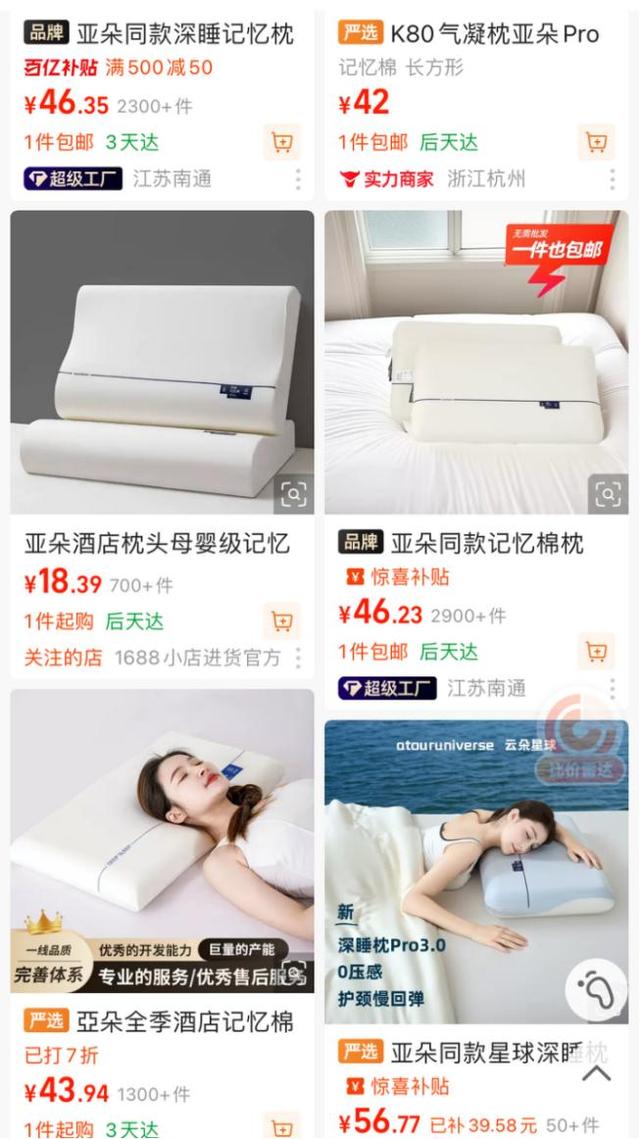Add 亚朵同款深睡记忆枕 to cart
Screen dimensions: 640x1139
[x=282, y=142]
